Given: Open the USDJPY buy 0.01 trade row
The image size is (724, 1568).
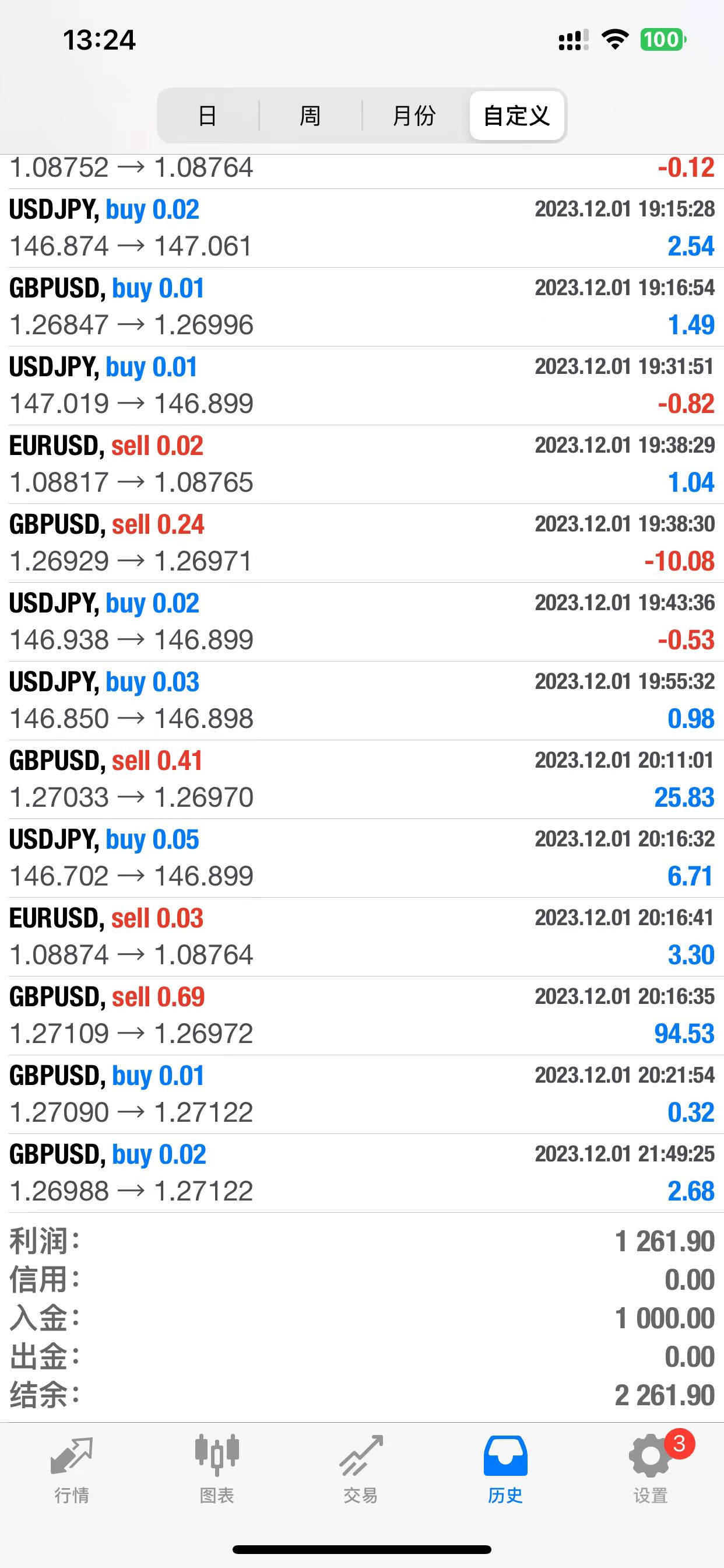Looking at the screenshot, I should pos(362,386).
